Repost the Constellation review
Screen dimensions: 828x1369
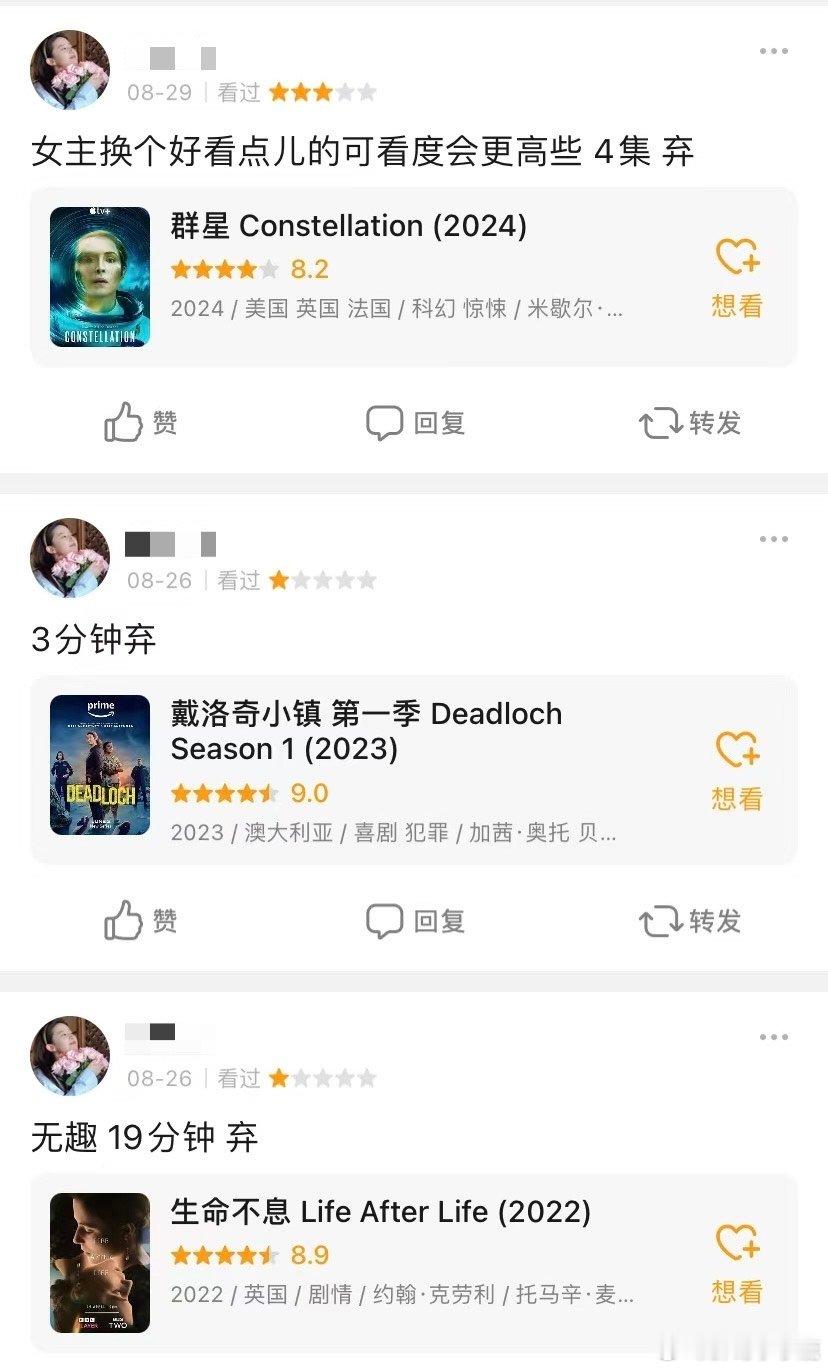pyautogui.click(x=690, y=424)
